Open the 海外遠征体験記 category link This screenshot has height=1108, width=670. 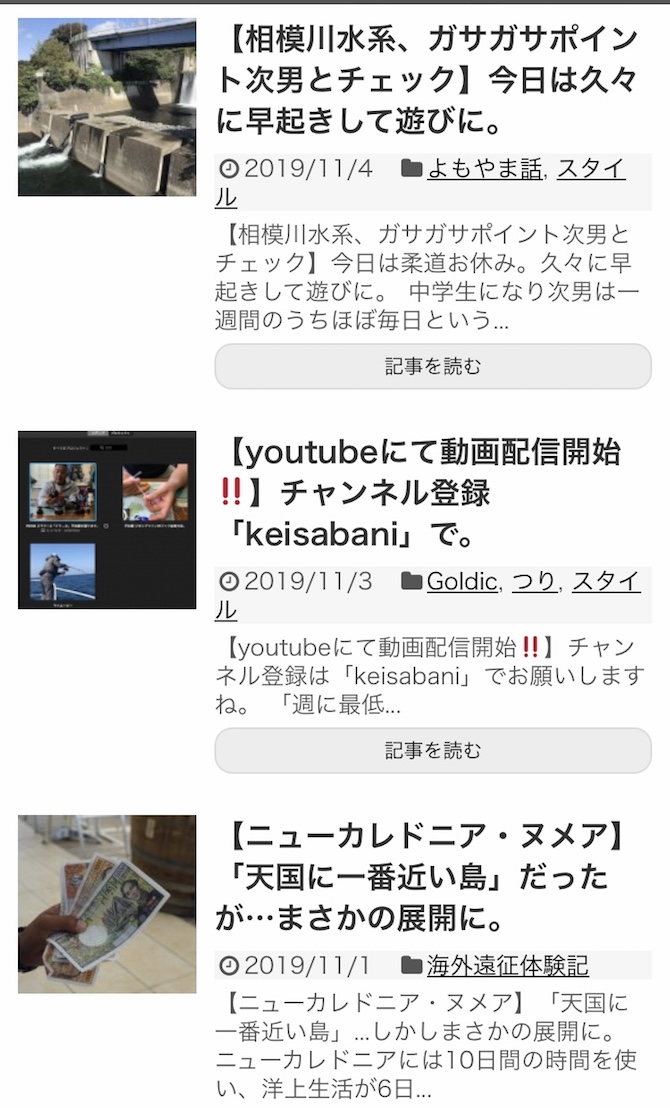(507, 966)
